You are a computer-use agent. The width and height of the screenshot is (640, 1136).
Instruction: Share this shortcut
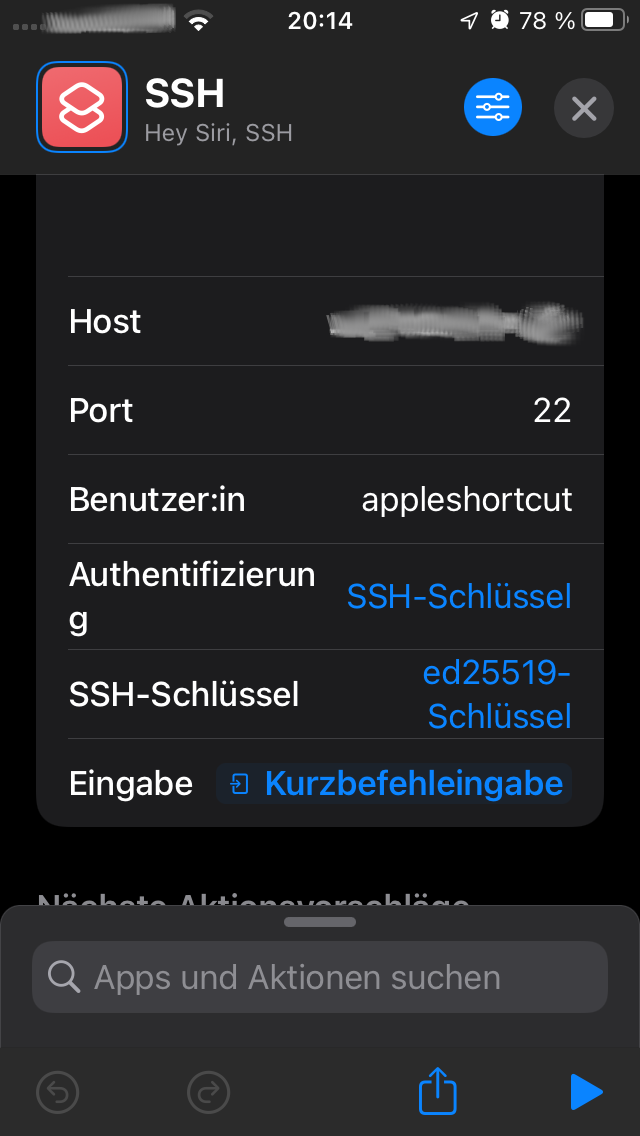point(438,1090)
